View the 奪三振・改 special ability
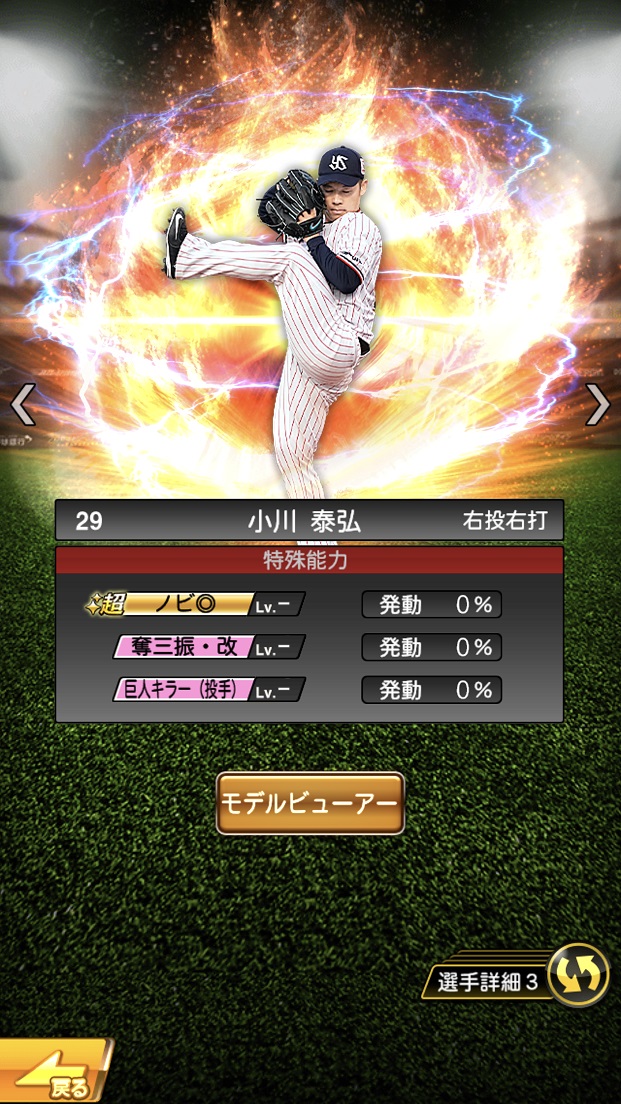Image resolution: width=621 pixels, height=1104 pixels. pos(208,647)
